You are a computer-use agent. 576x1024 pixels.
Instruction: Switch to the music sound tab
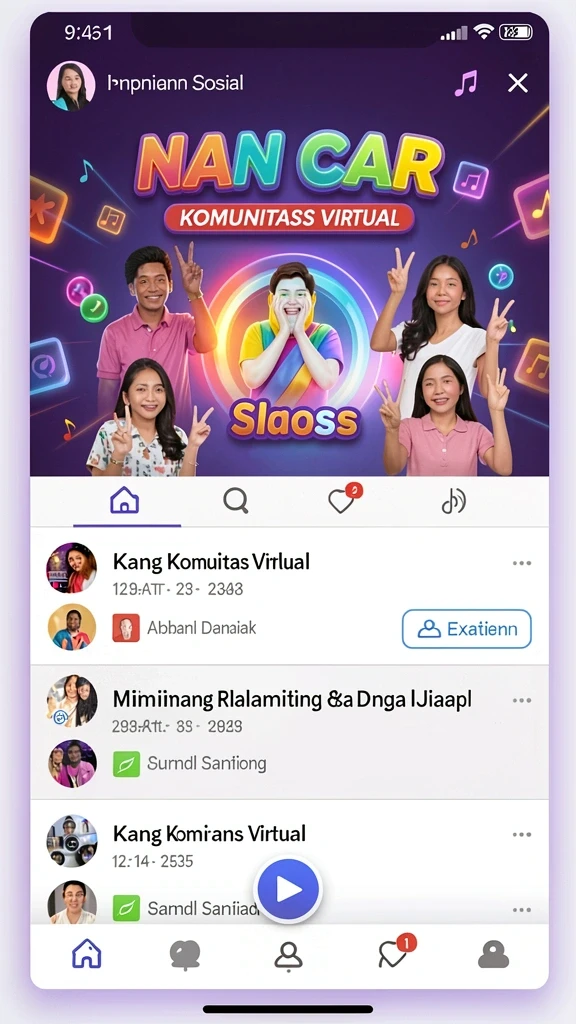453,501
